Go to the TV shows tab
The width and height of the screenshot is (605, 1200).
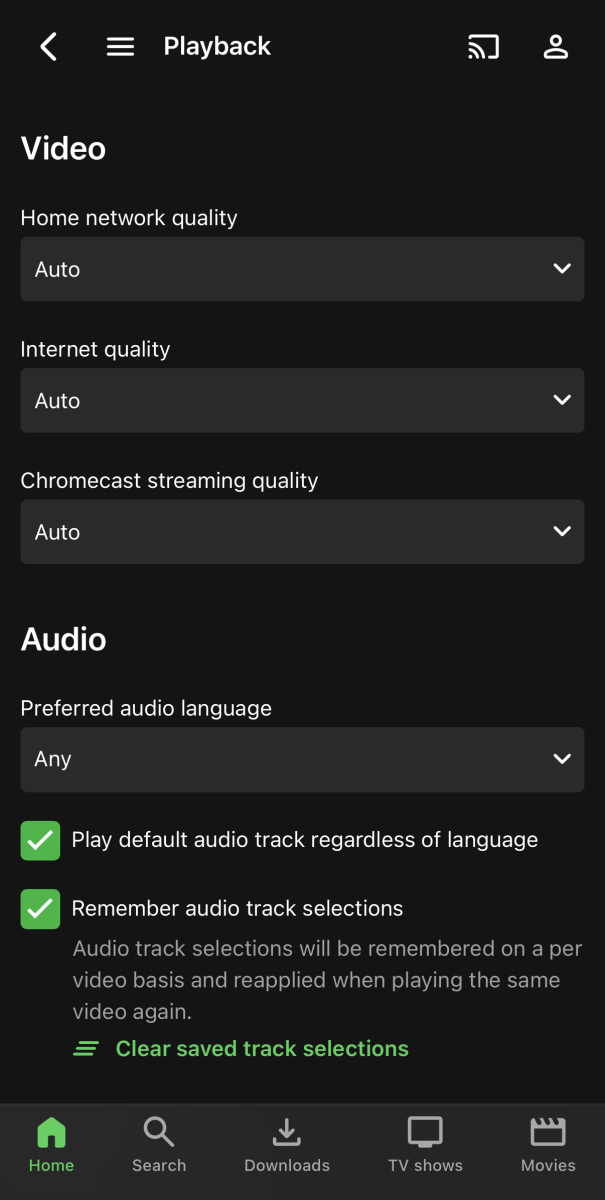point(425,1145)
